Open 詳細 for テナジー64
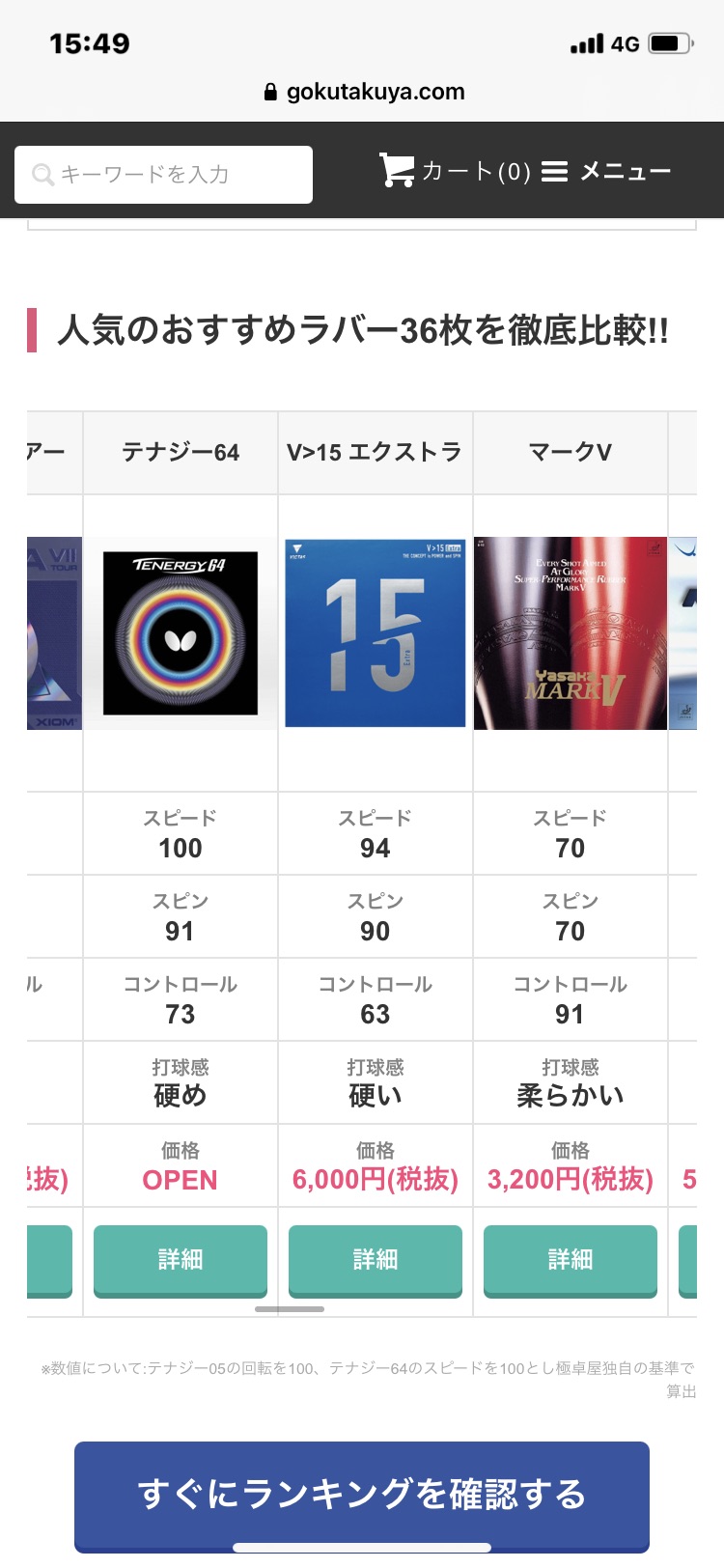The height and width of the screenshot is (1568, 724). 181,1261
